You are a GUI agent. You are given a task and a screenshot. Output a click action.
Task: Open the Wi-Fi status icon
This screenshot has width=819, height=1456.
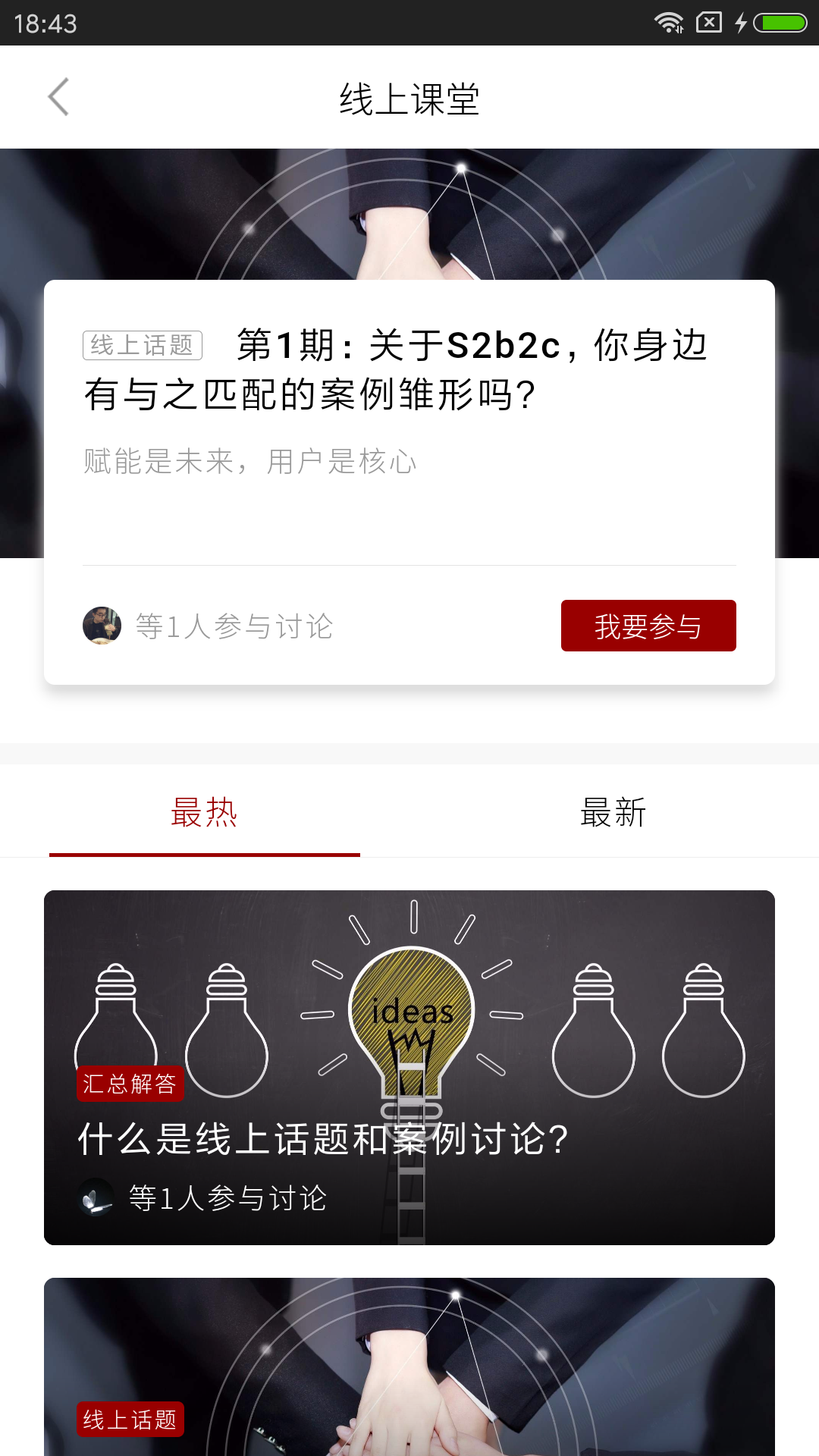pos(669,24)
